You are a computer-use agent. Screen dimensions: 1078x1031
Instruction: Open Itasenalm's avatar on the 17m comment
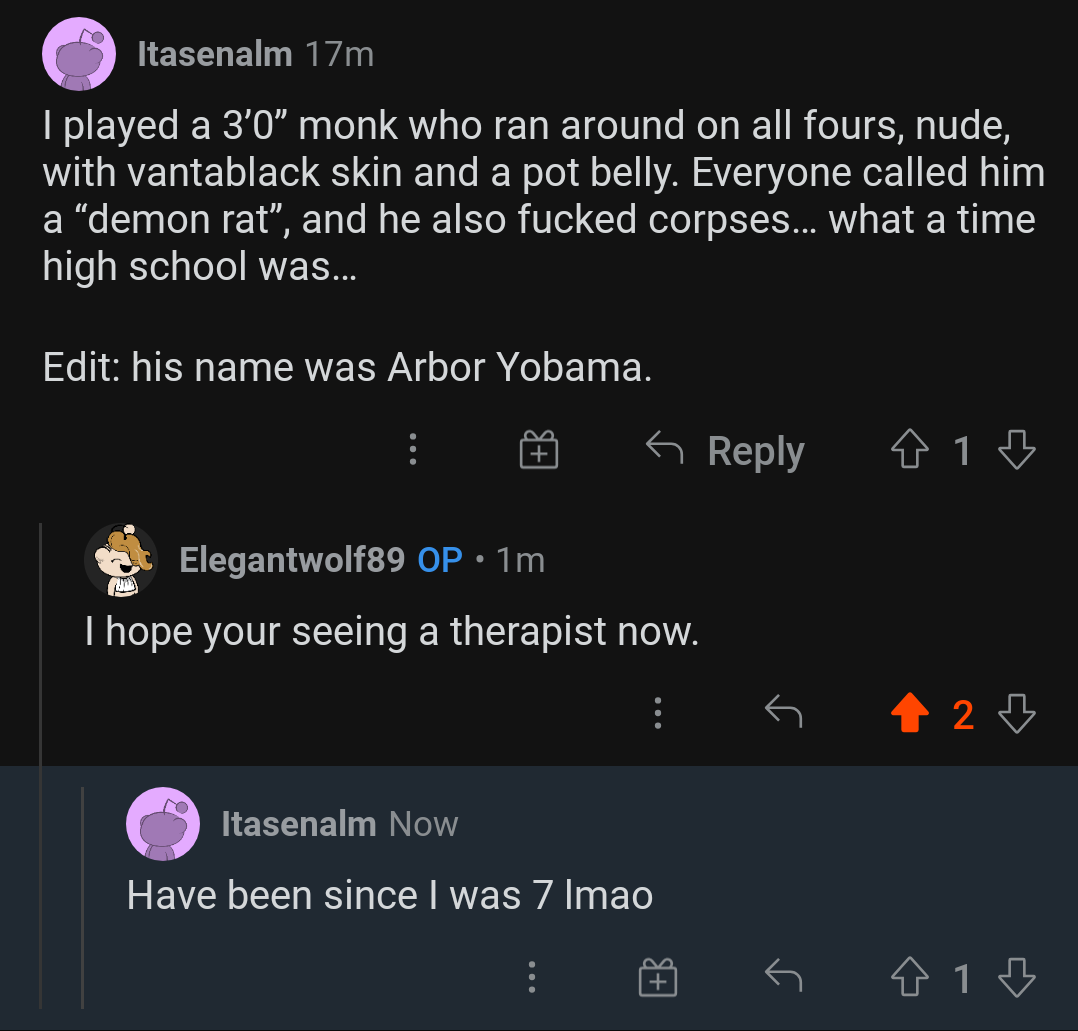pyautogui.click(x=78, y=54)
